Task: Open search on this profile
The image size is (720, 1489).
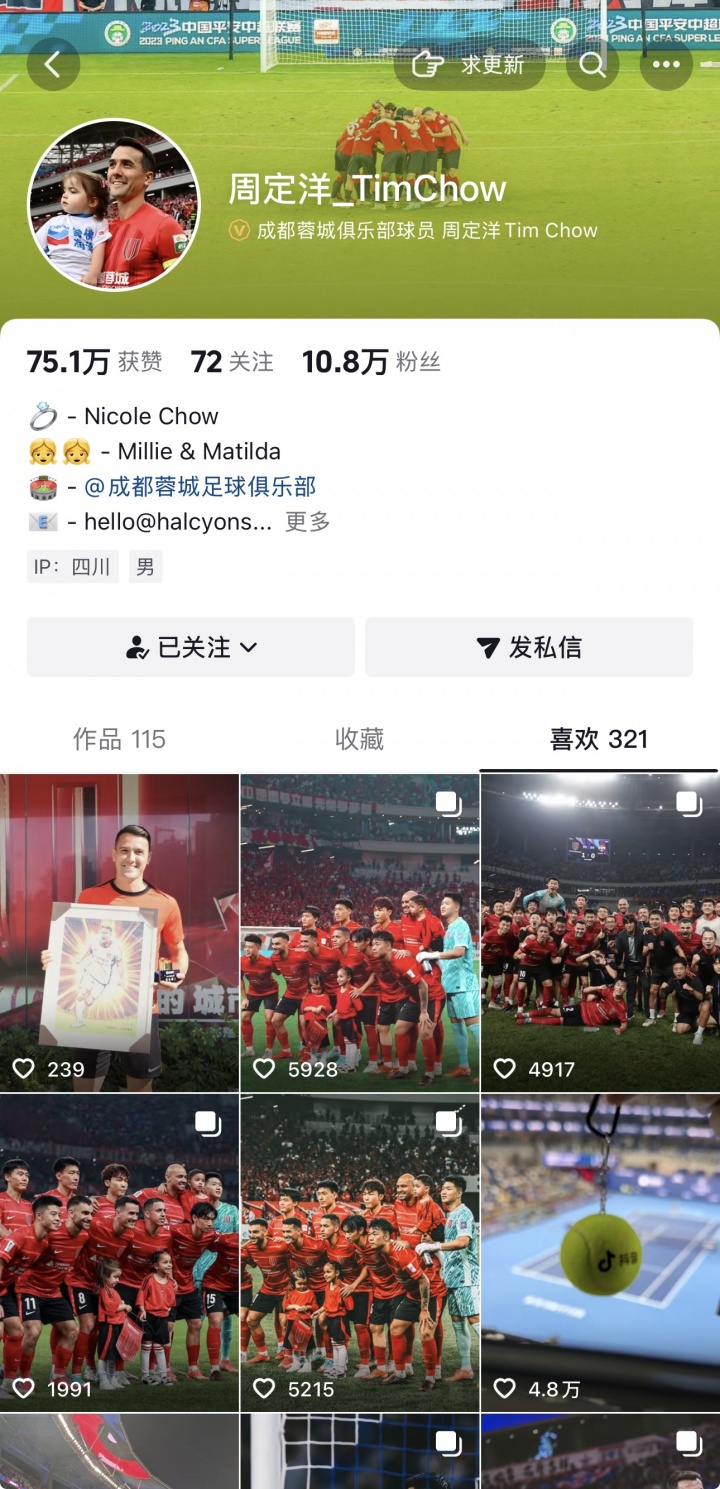Action: point(592,65)
